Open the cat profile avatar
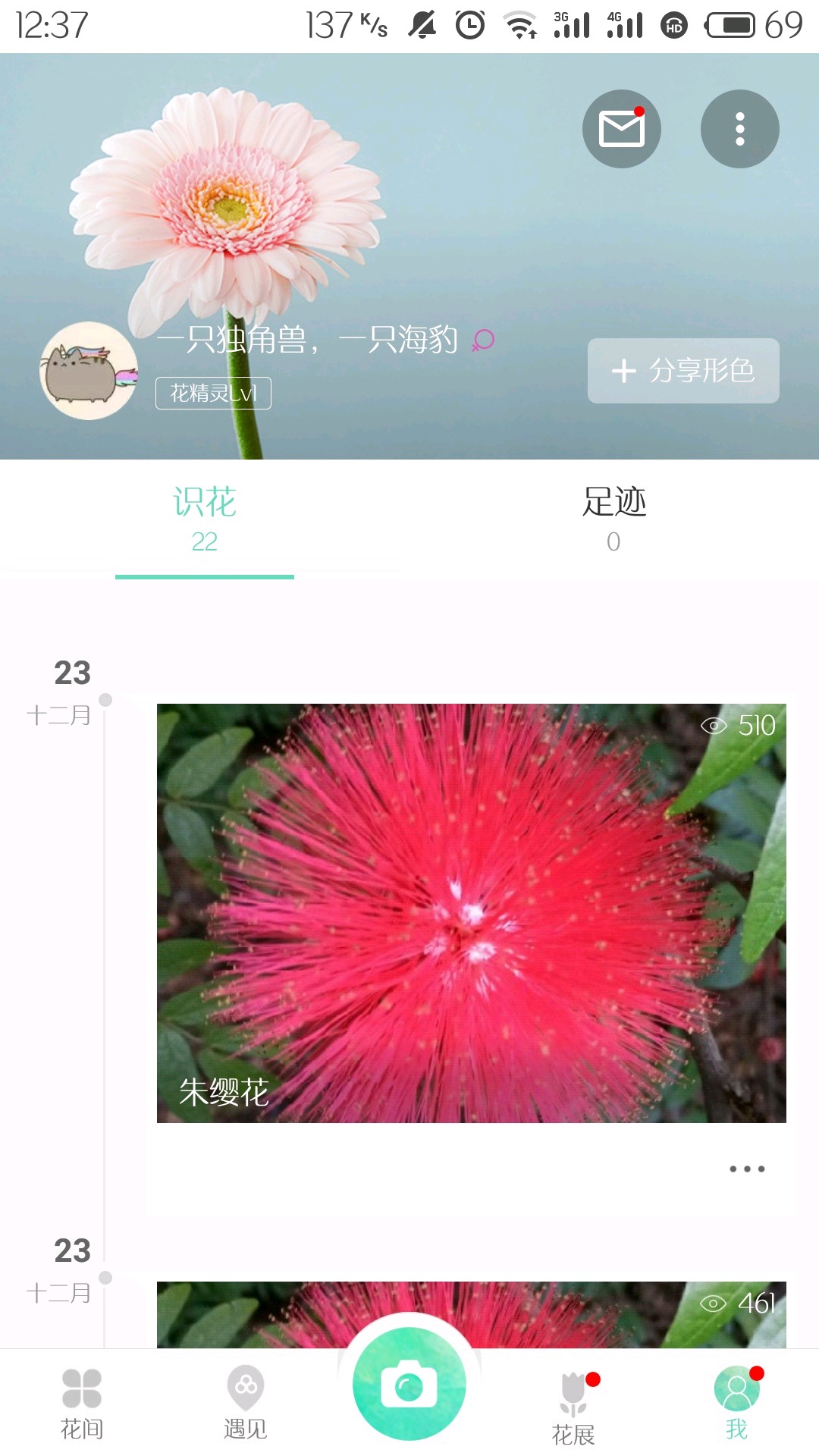 [89, 371]
